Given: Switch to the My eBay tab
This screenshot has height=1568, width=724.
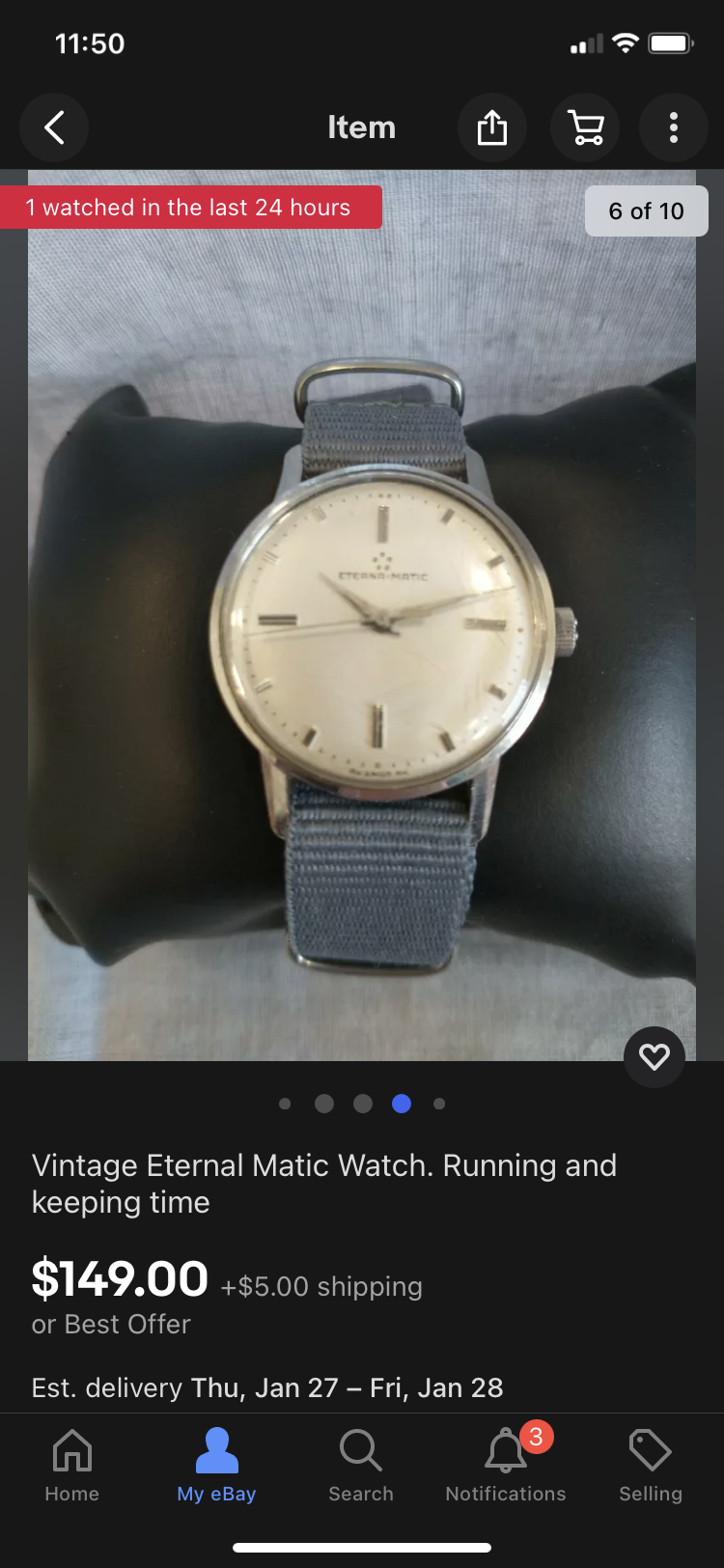Looking at the screenshot, I should click(216, 1465).
